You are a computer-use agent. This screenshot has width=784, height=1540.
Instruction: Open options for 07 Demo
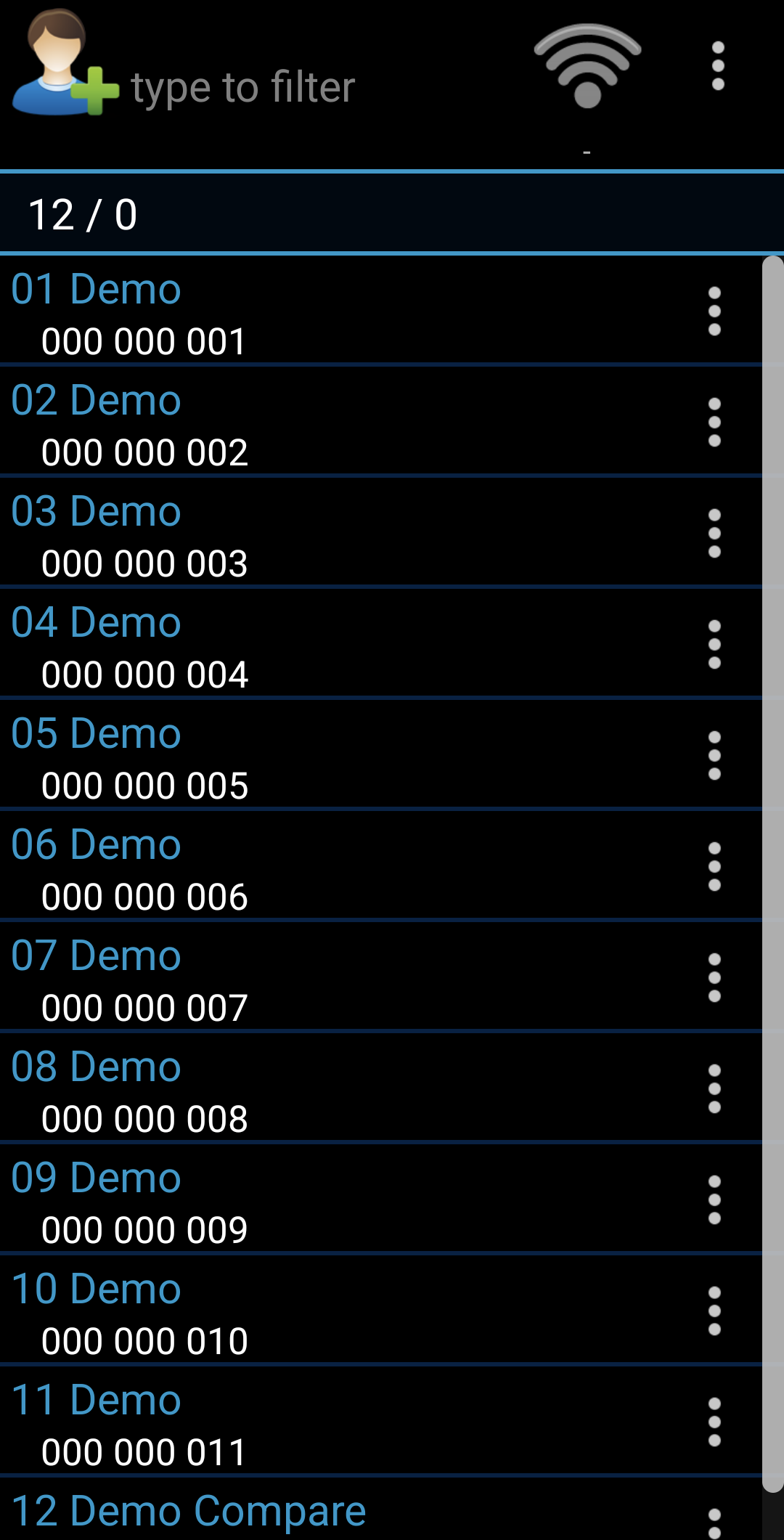[x=714, y=978]
